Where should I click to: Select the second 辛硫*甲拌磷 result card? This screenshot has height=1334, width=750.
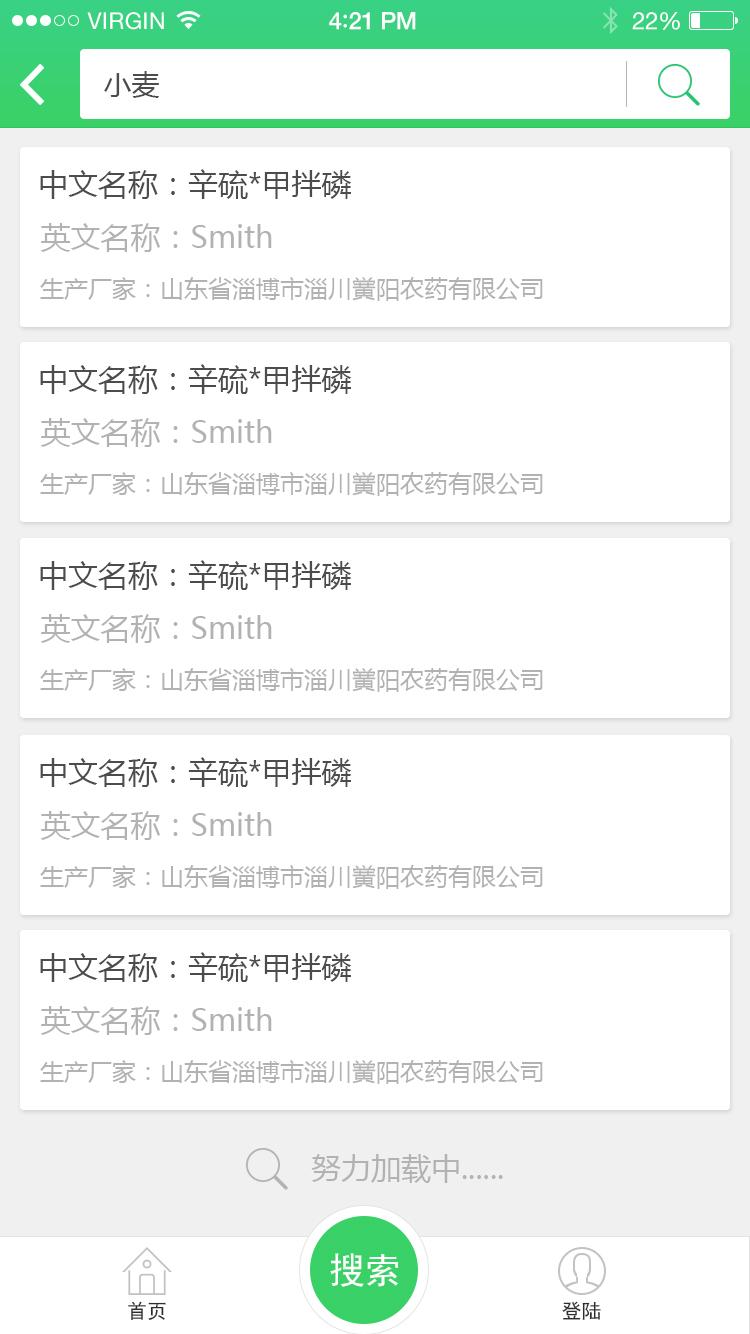coord(375,431)
